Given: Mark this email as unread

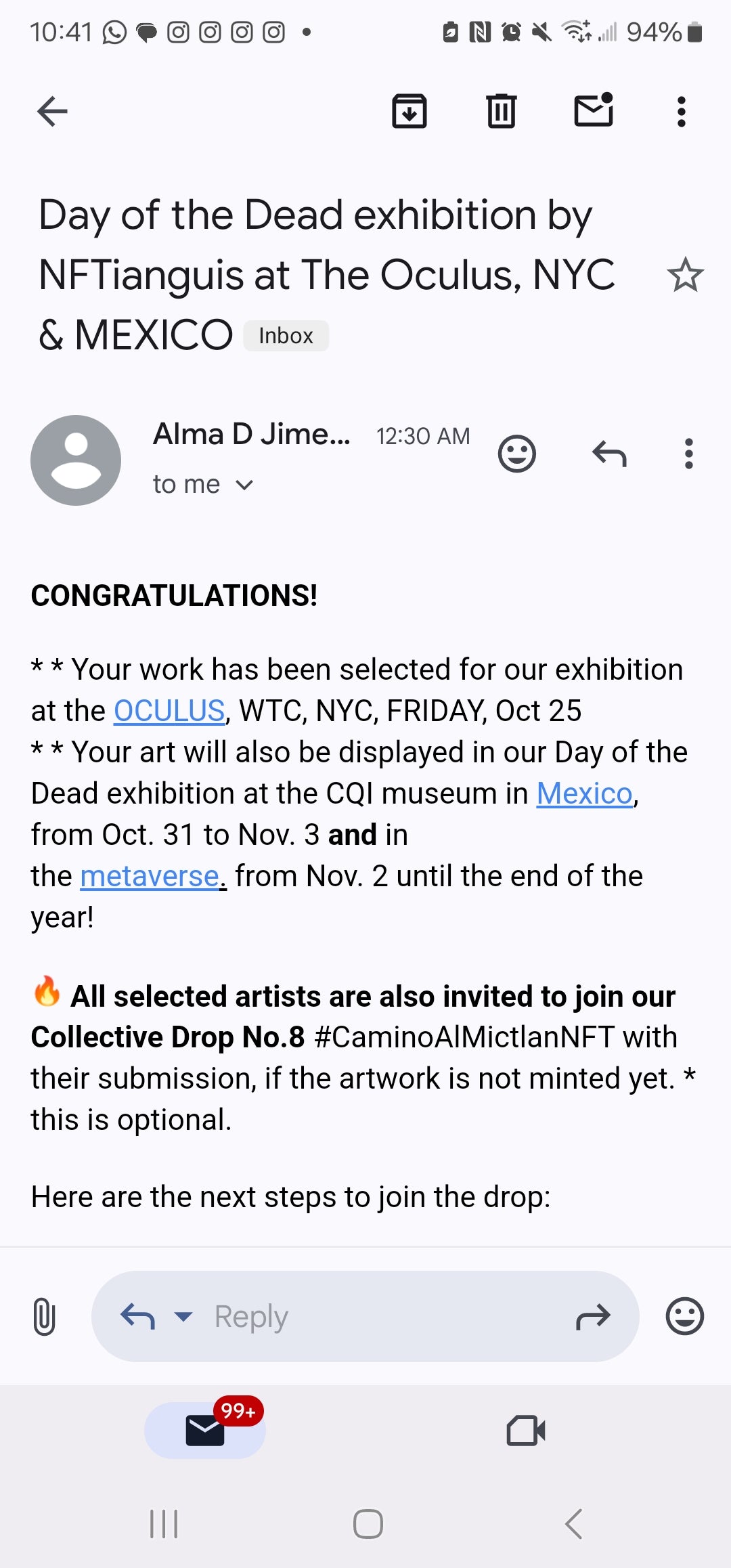Looking at the screenshot, I should pyautogui.click(x=594, y=111).
